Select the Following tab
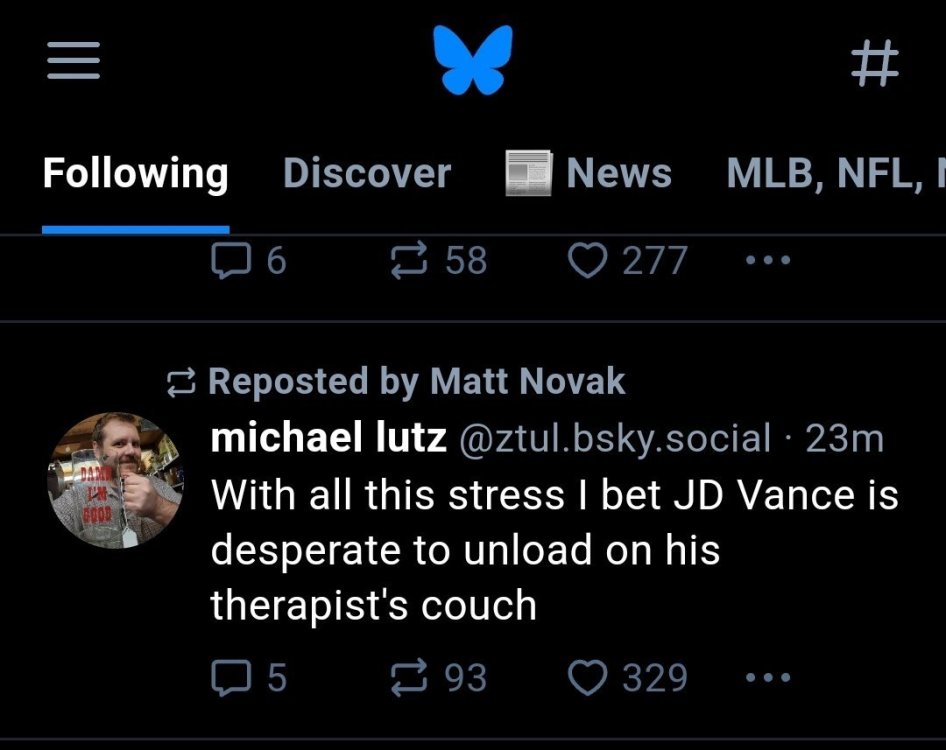946x750 pixels. pos(135,174)
